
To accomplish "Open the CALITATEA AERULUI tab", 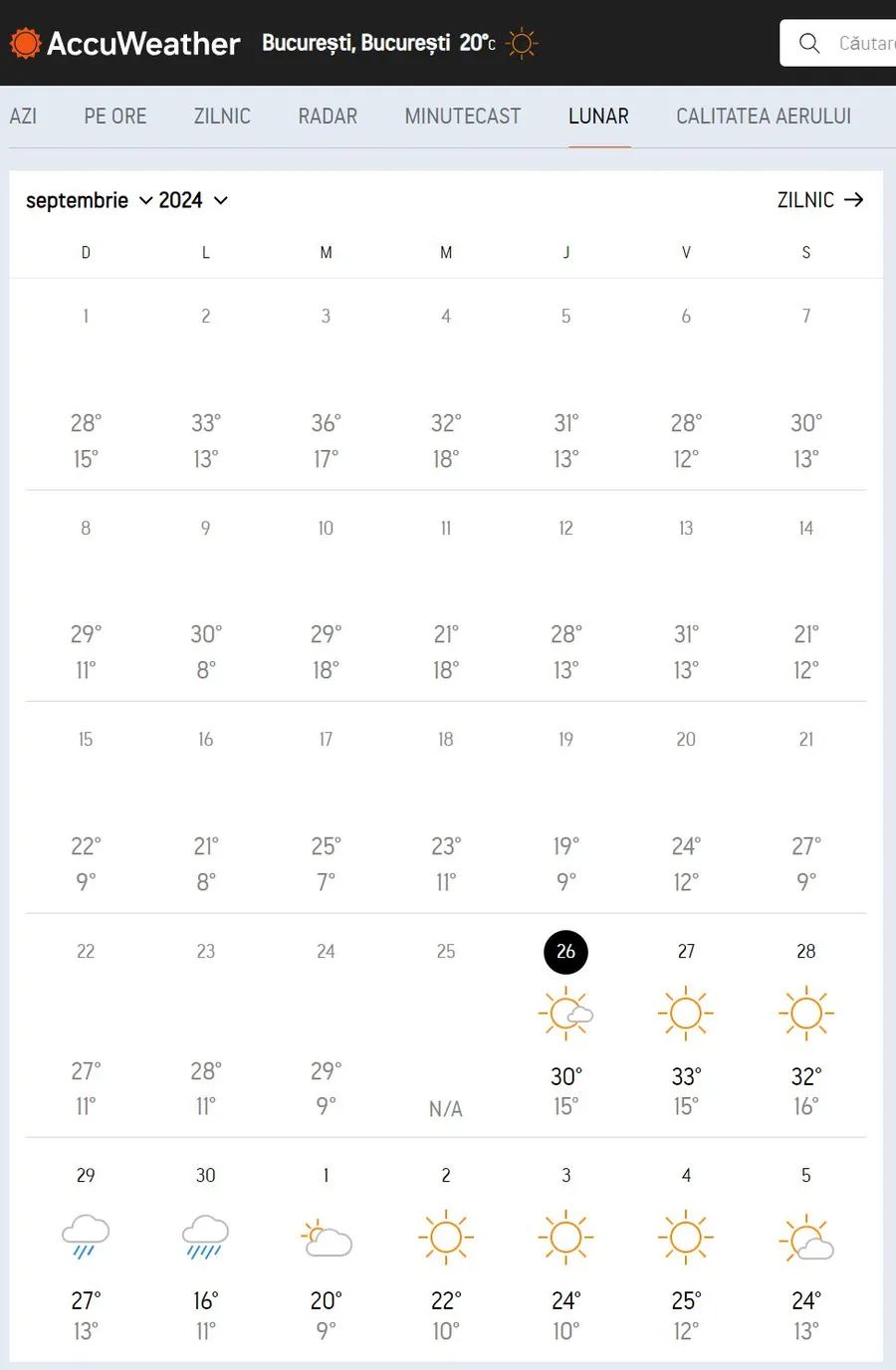I will [x=764, y=116].
